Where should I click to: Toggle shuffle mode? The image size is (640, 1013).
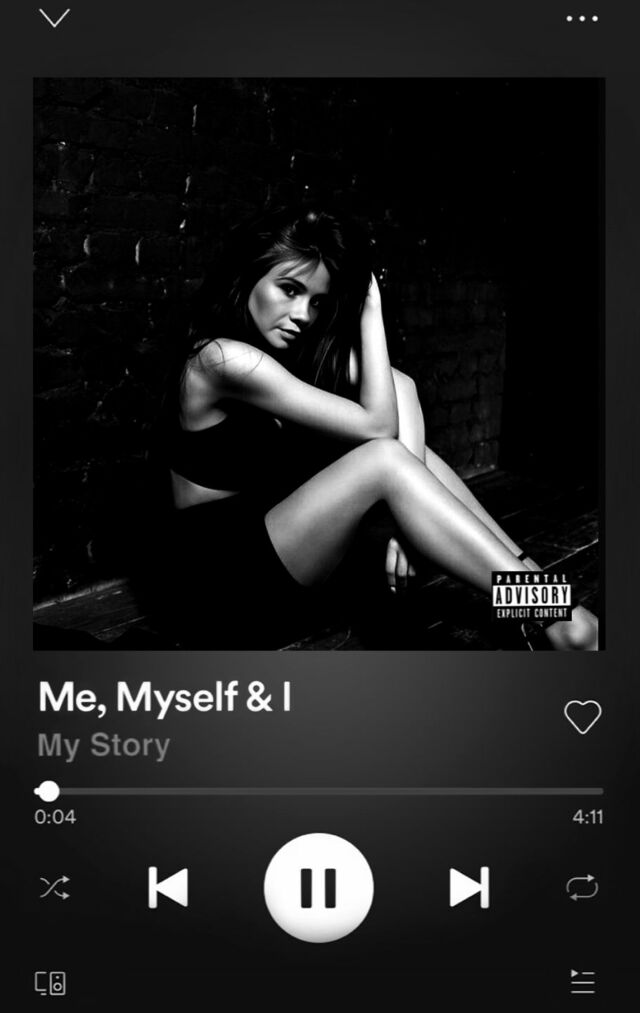tap(53, 887)
